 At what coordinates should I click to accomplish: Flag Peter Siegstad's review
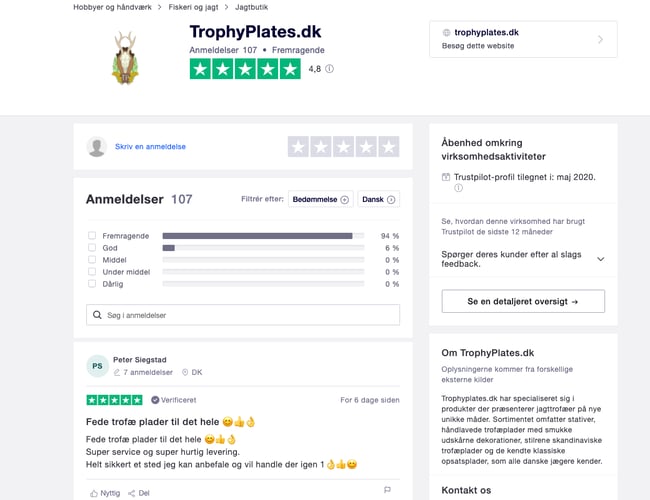[387, 491]
